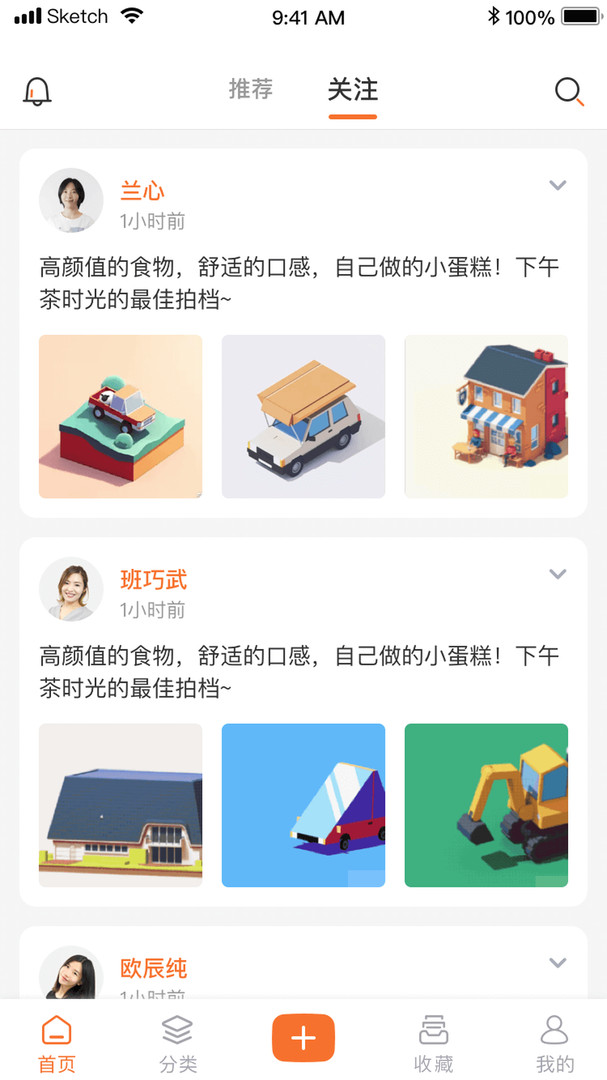
Task: Expand the chevron on 兰心's post
Action: (557, 185)
